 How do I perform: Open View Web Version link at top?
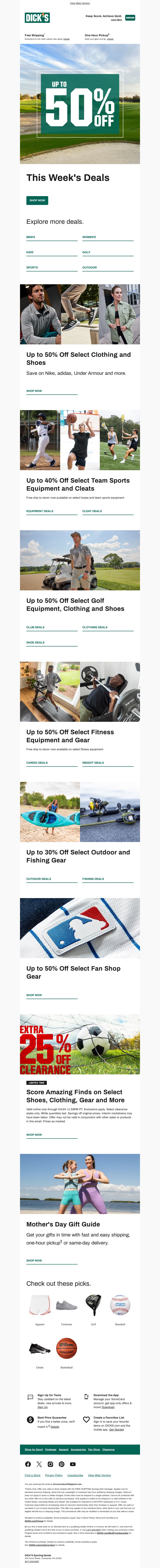click(80, 3)
